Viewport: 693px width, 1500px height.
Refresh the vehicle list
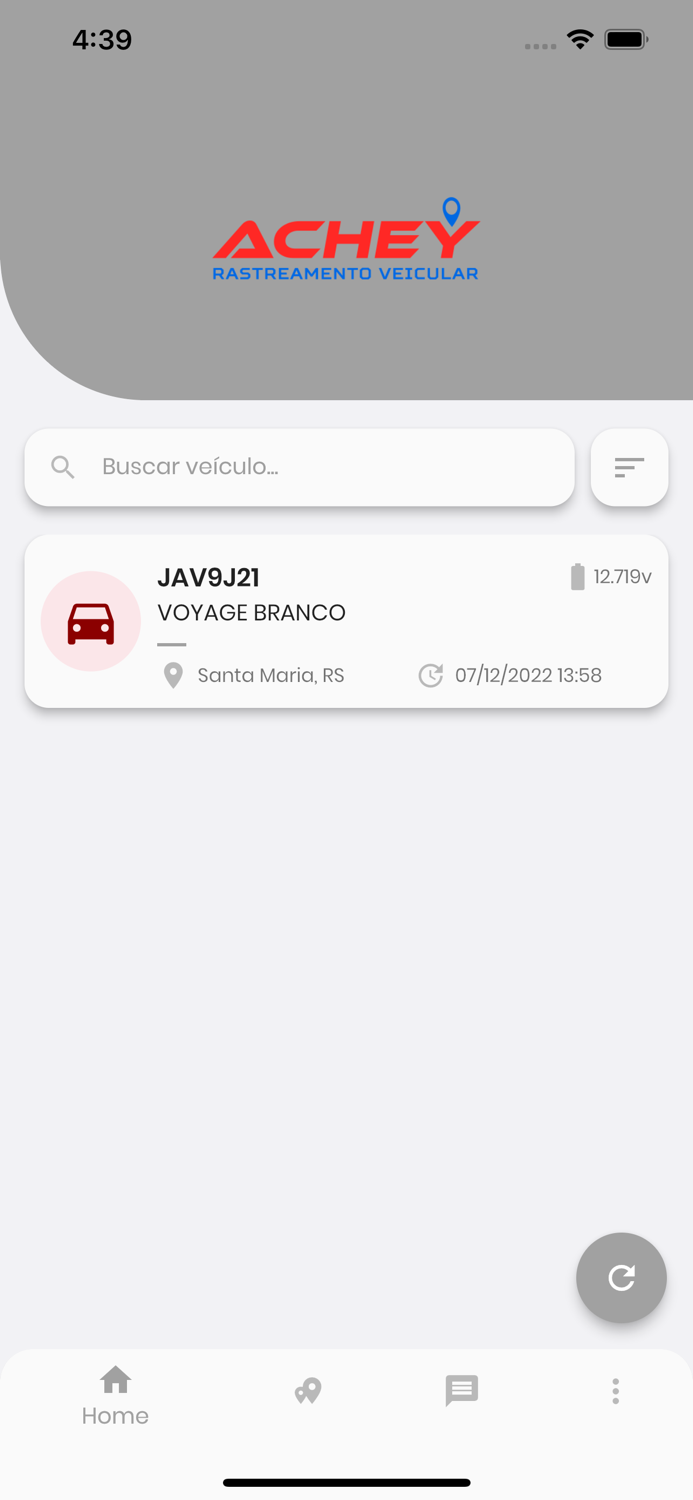[621, 1277]
